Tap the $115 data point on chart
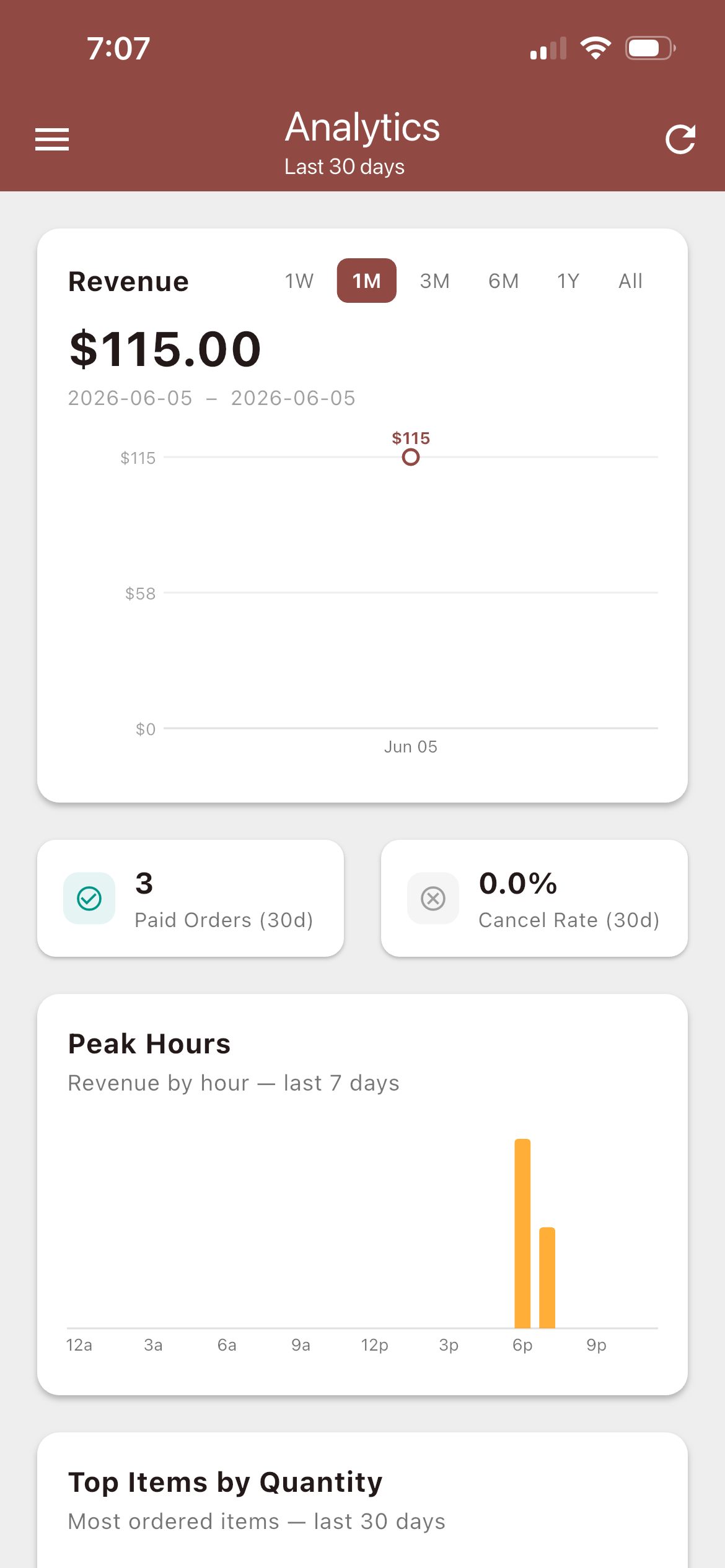This screenshot has width=725, height=1568. (411, 458)
